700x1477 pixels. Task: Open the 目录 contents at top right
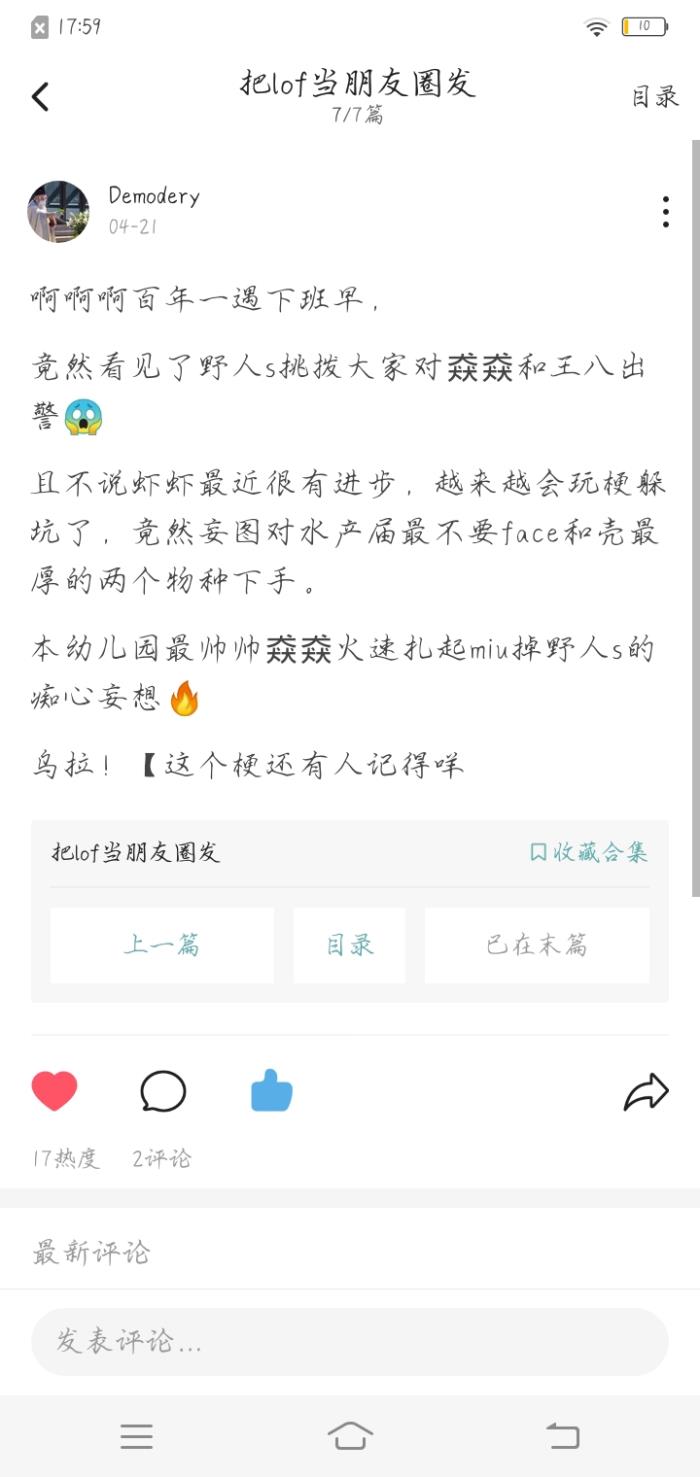click(655, 97)
